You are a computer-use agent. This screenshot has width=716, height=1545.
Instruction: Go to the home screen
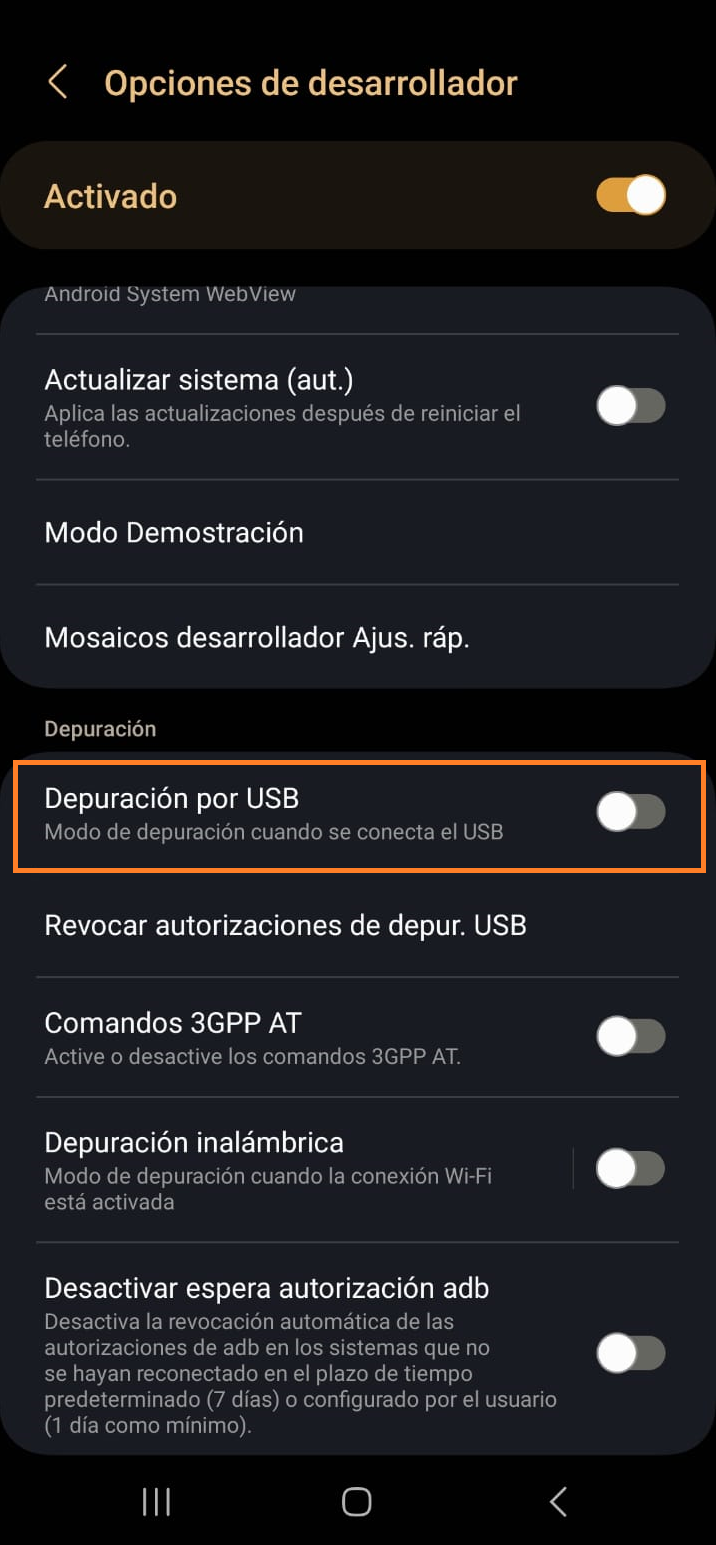click(357, 1501)
